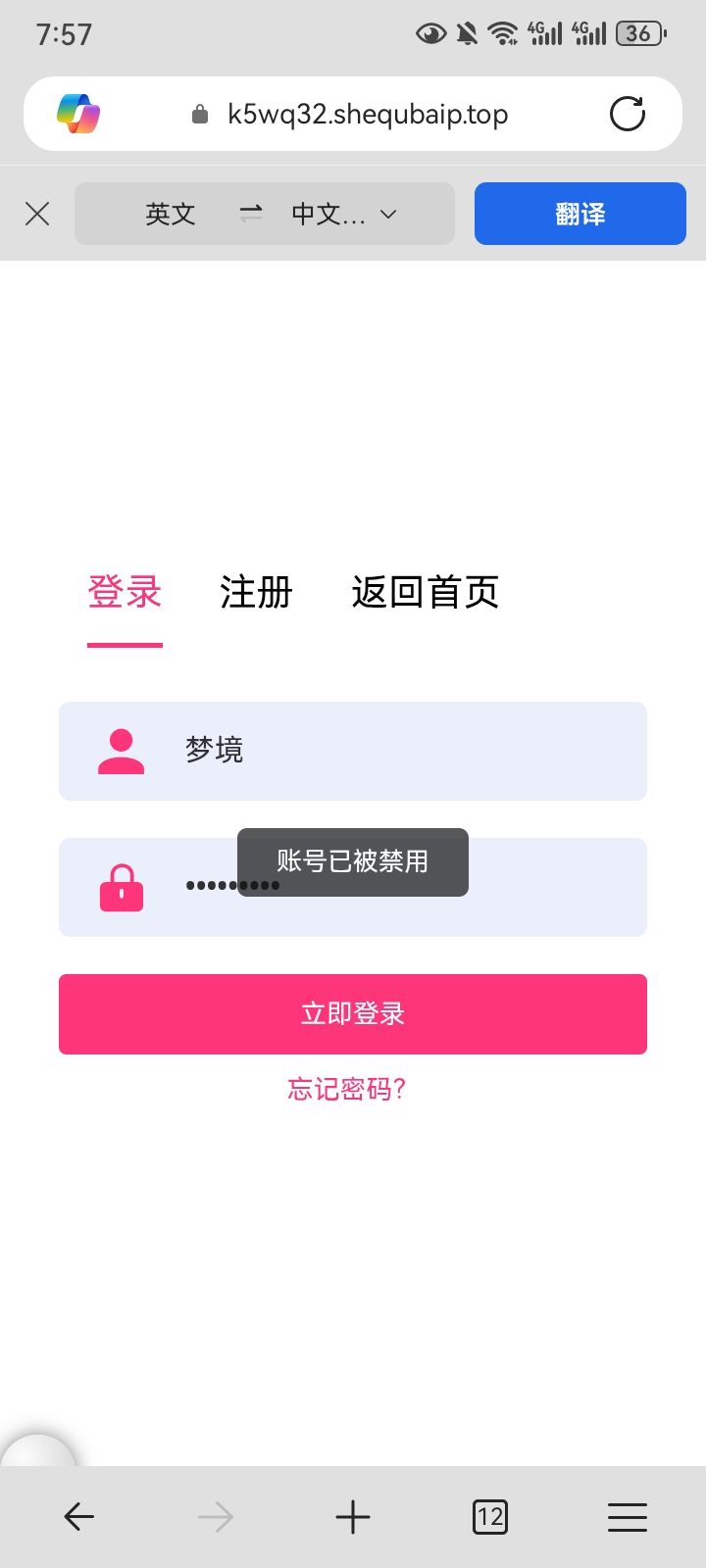Select the 登录 tab
Viewport: 706px width, 1568px height.
125,593
